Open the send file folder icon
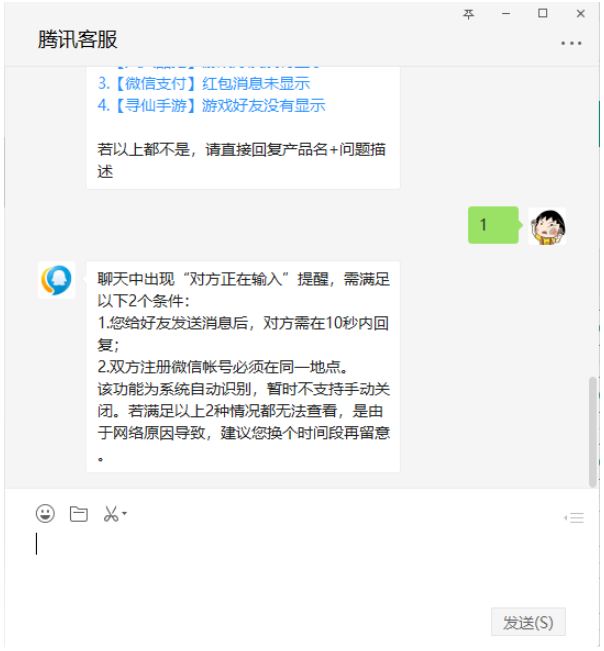The image size is (604, 651). click(x=78, y=514)
